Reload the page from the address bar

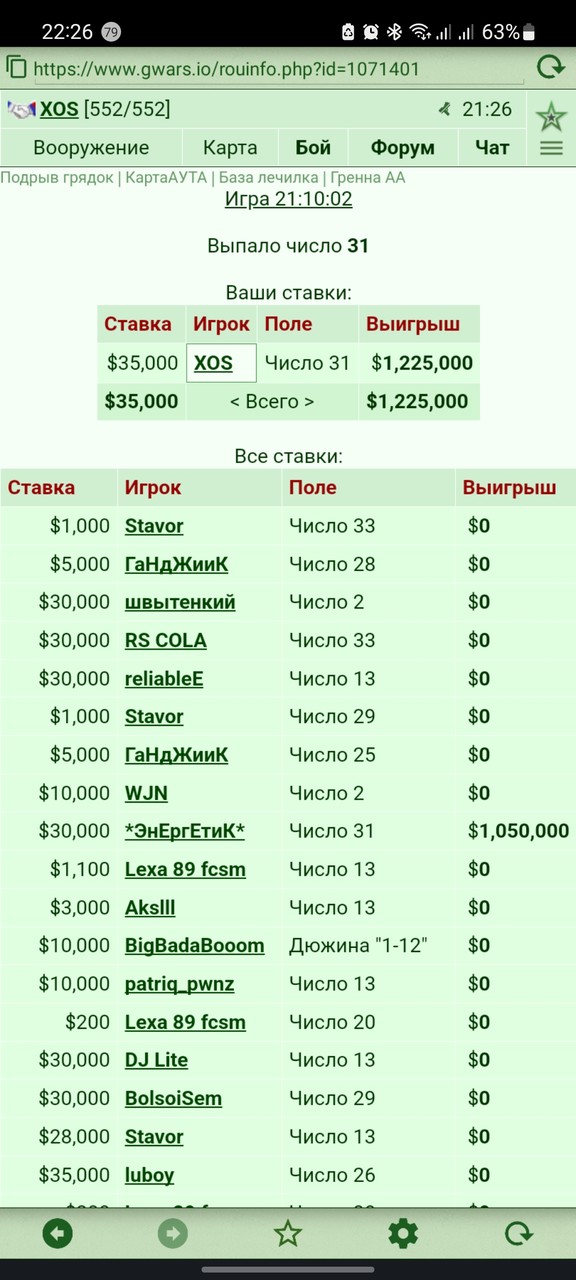coord(550,68)
